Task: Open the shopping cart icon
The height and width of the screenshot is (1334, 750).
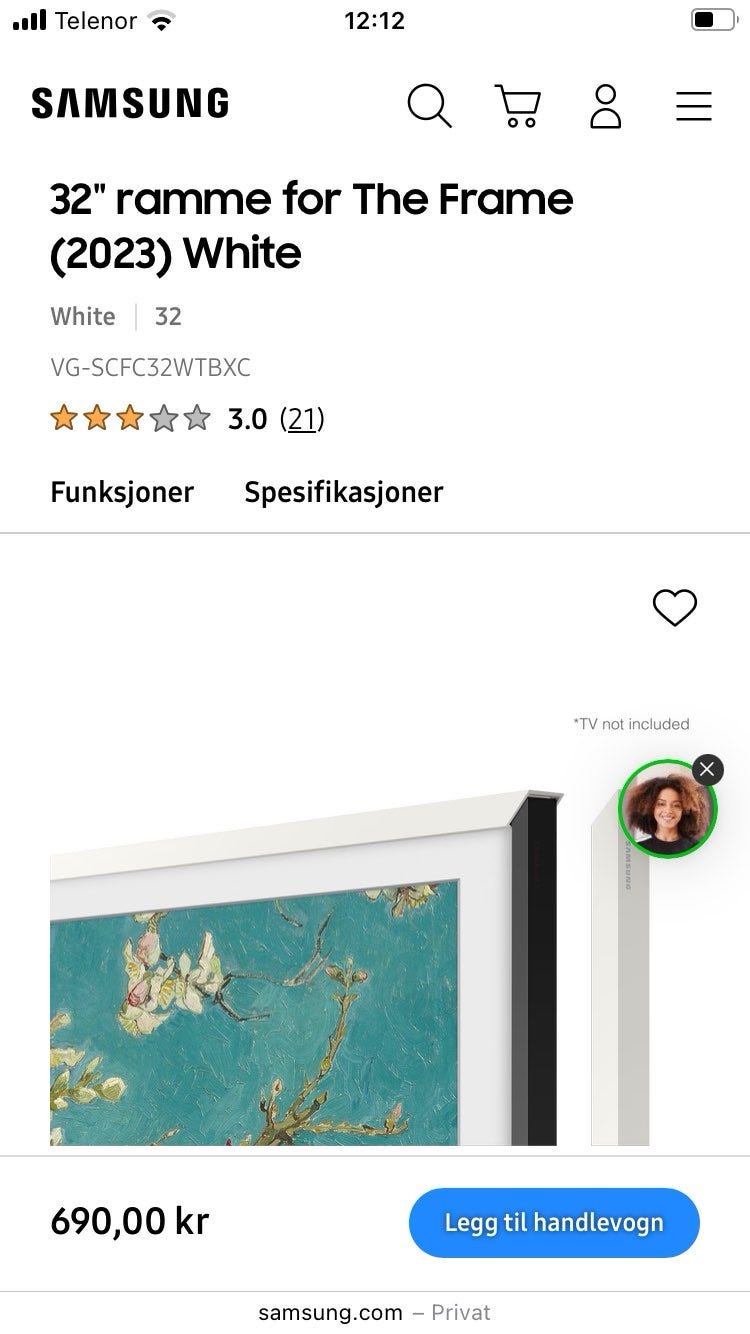Action: [517, 105]
